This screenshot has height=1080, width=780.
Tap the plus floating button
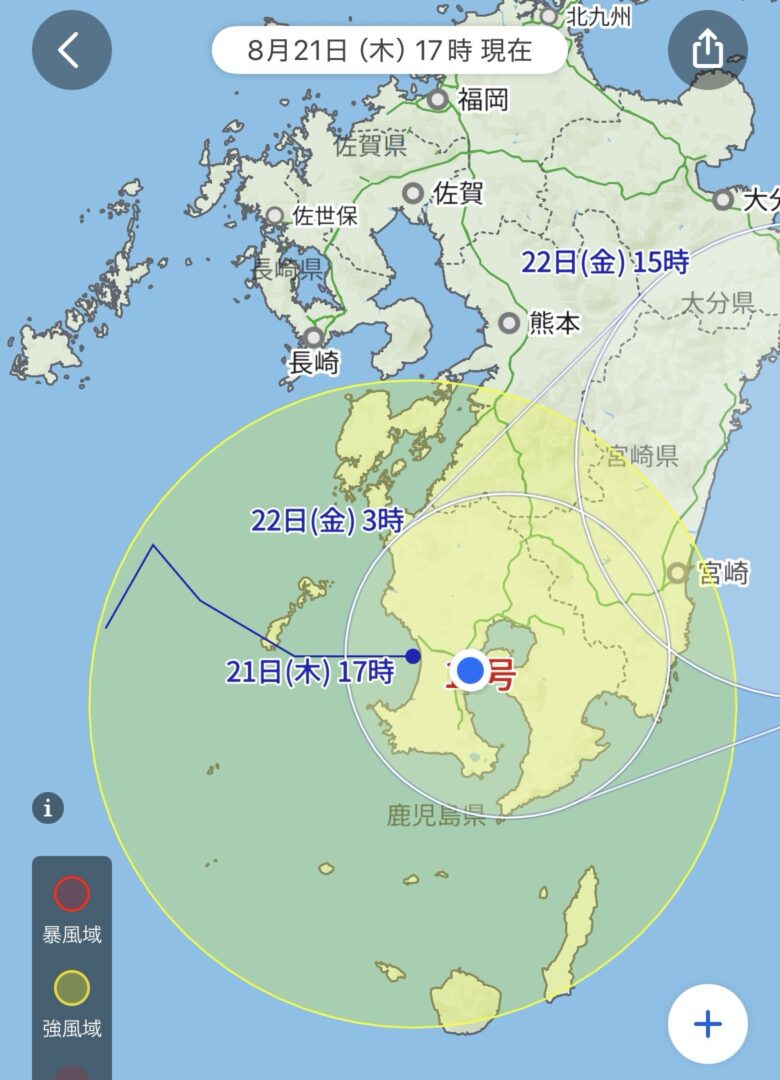tap(707, 1023)
